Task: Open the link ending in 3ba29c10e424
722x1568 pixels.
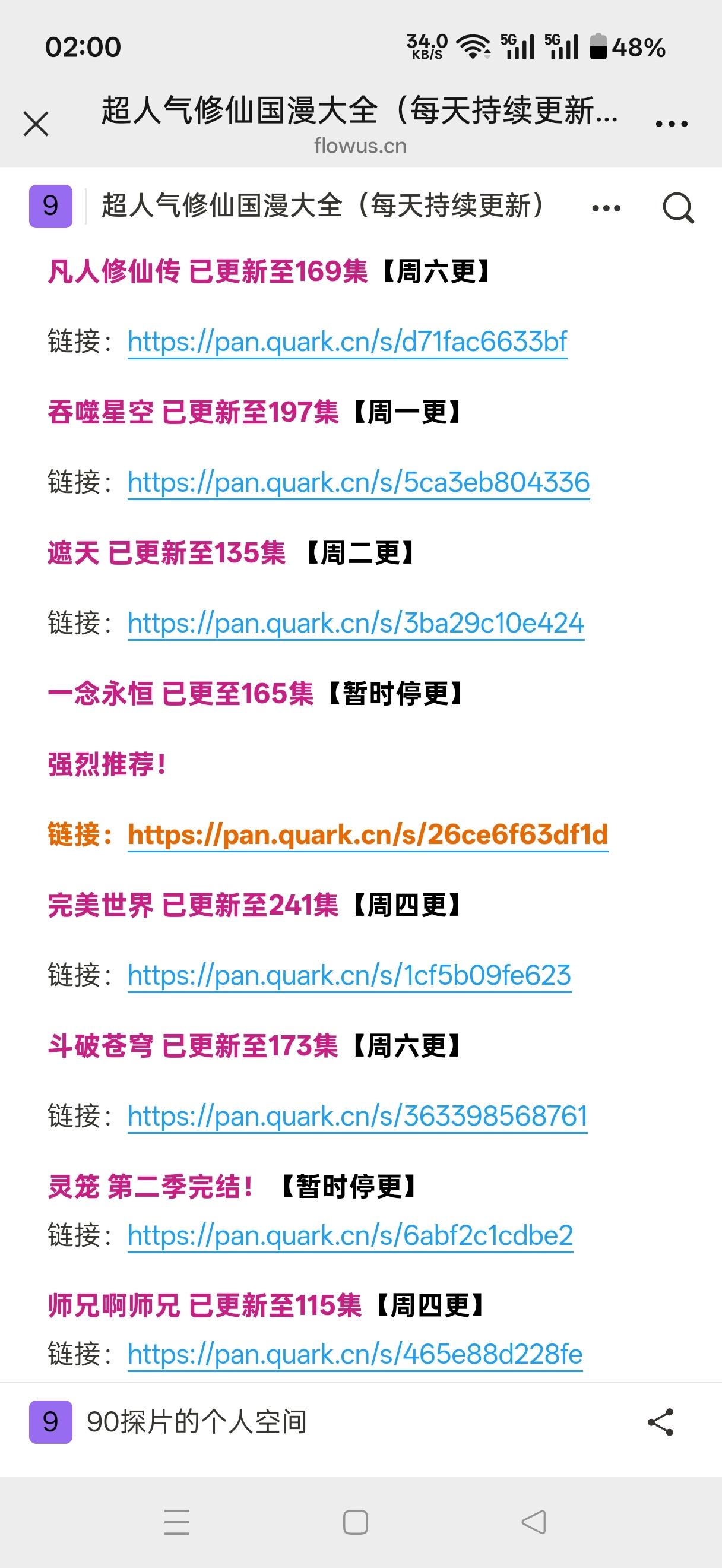Action: point(356,623)
